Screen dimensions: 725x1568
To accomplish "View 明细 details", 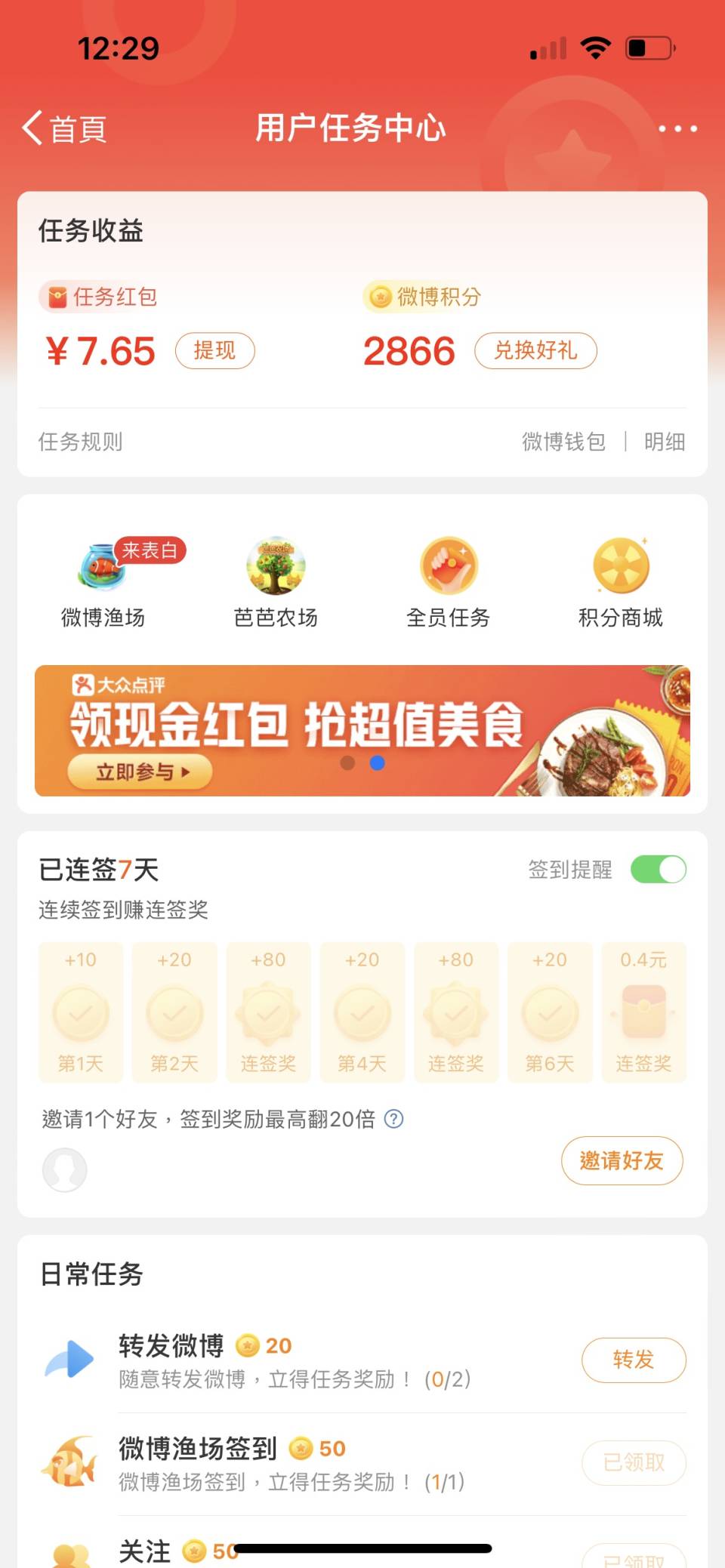I will [665, 442].
